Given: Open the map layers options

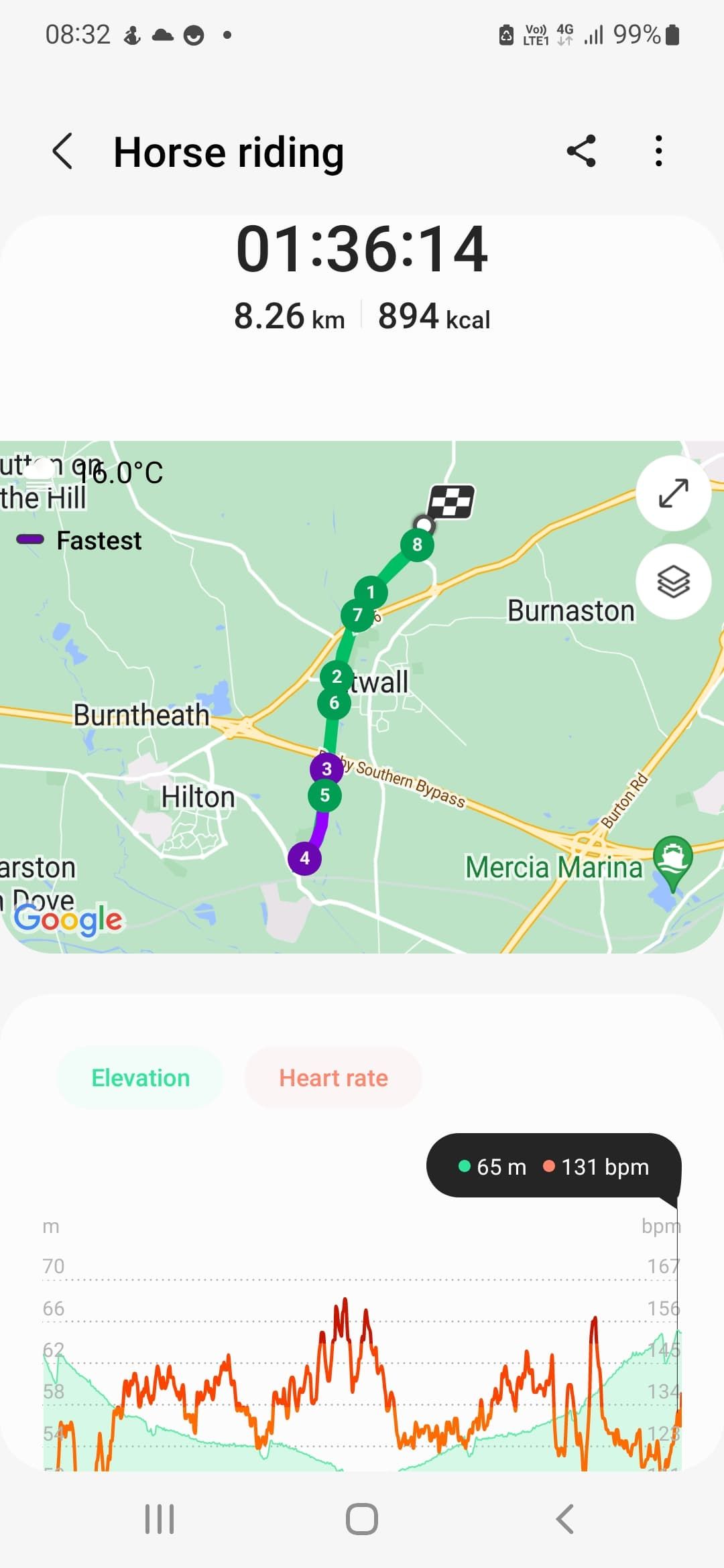Looking at the screenshot, I should (x=673, y=581).
